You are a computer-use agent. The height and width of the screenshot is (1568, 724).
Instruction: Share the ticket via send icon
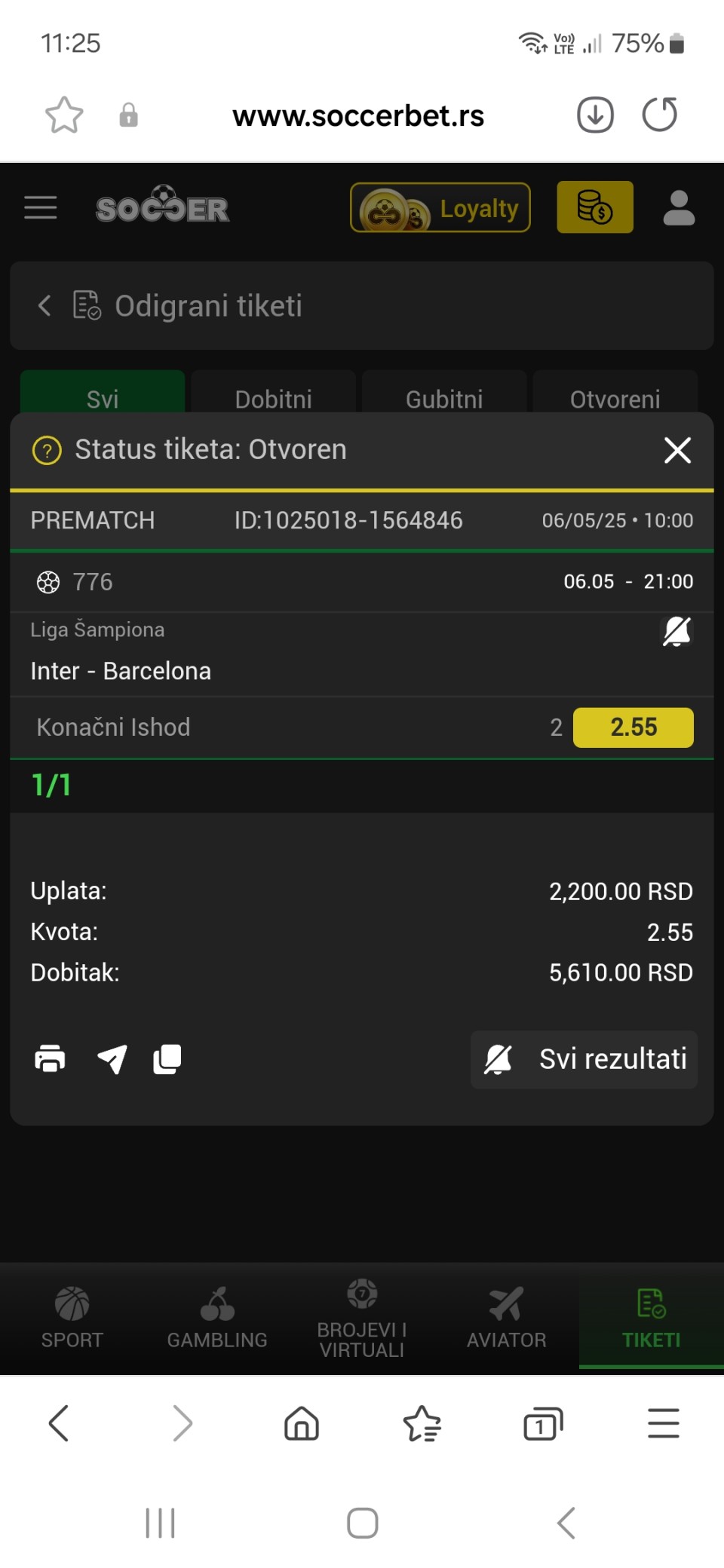112,1059
